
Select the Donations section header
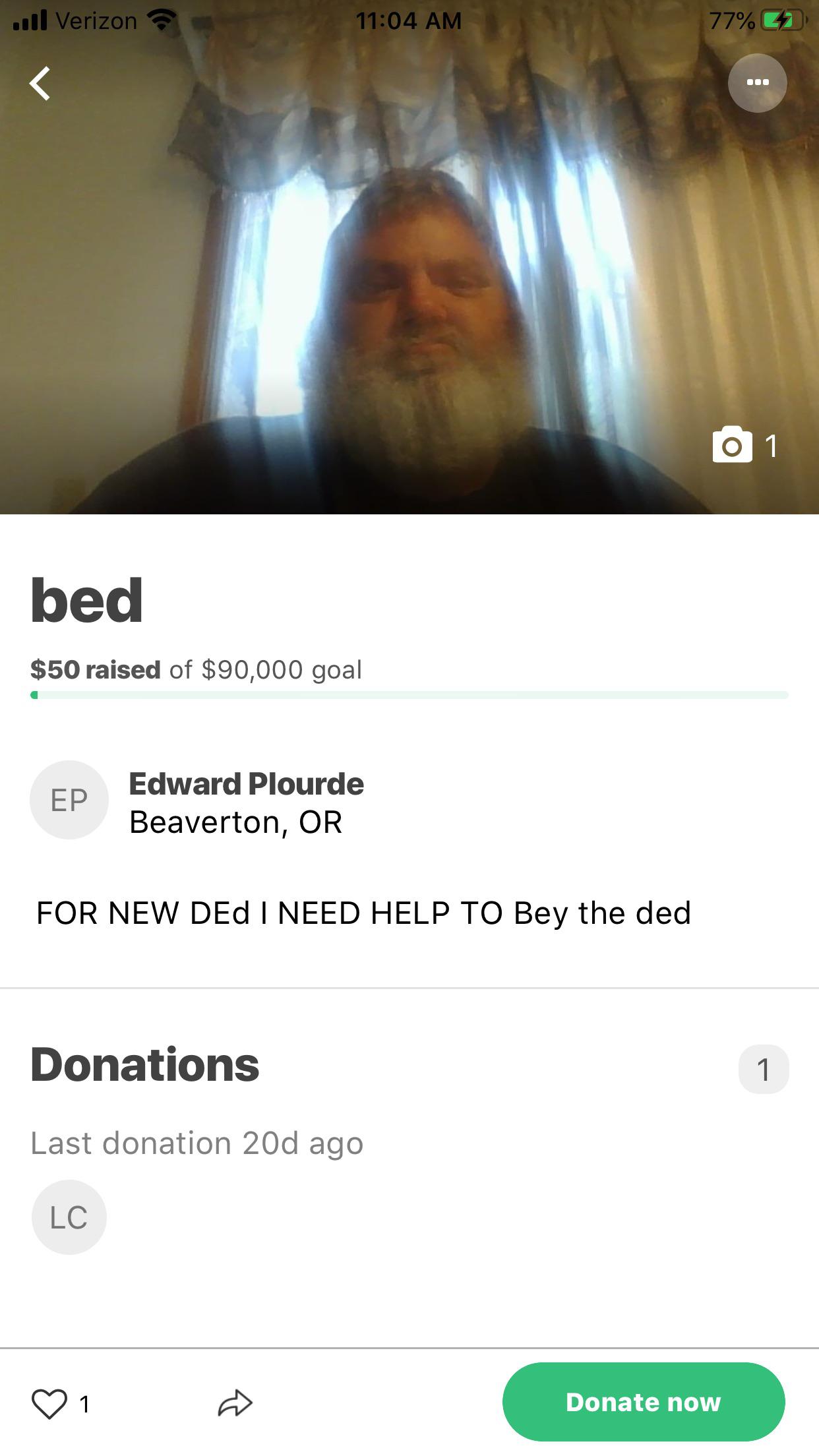[x=145, y=1069]
